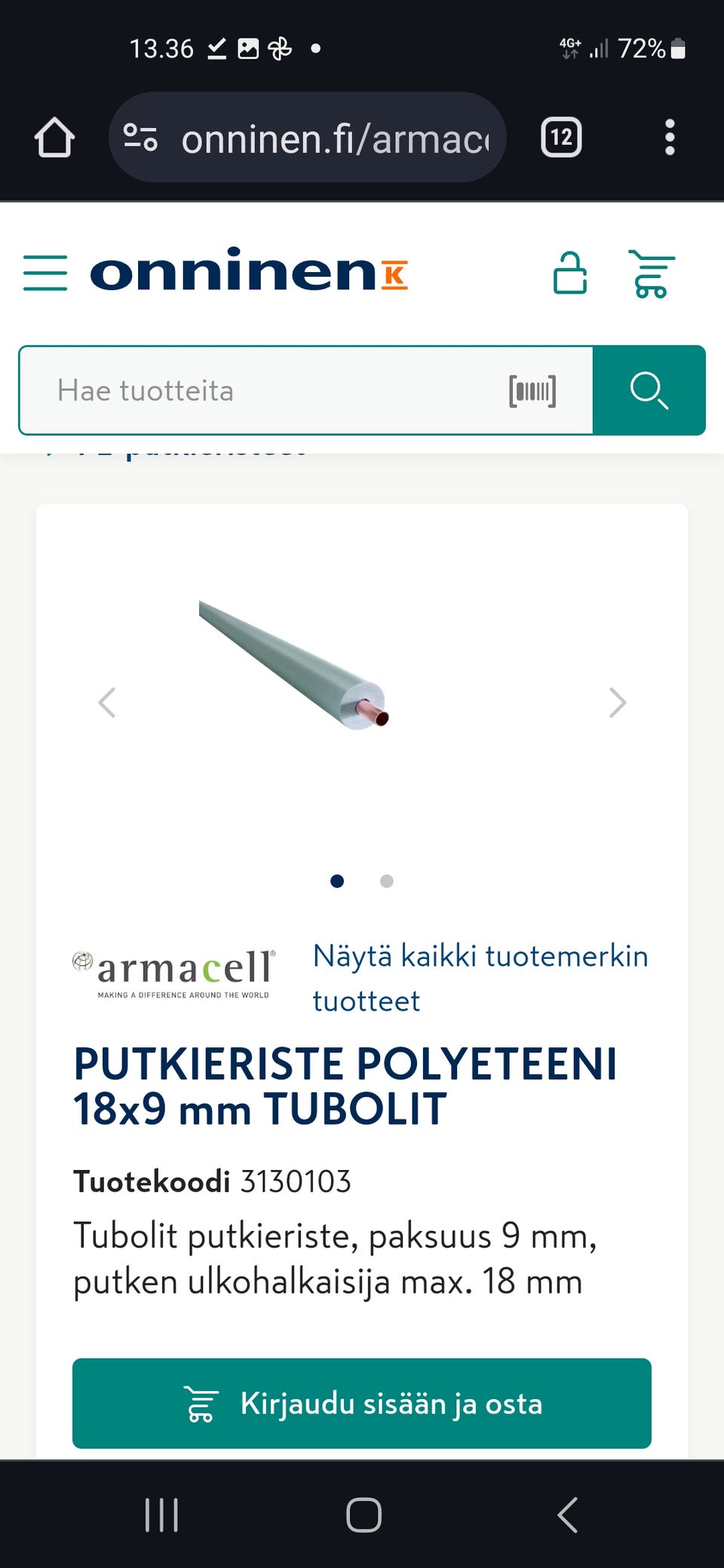Show previous product image with left chevron
The width and height of the screenshot is (724, 1568).
click(107, 702)
